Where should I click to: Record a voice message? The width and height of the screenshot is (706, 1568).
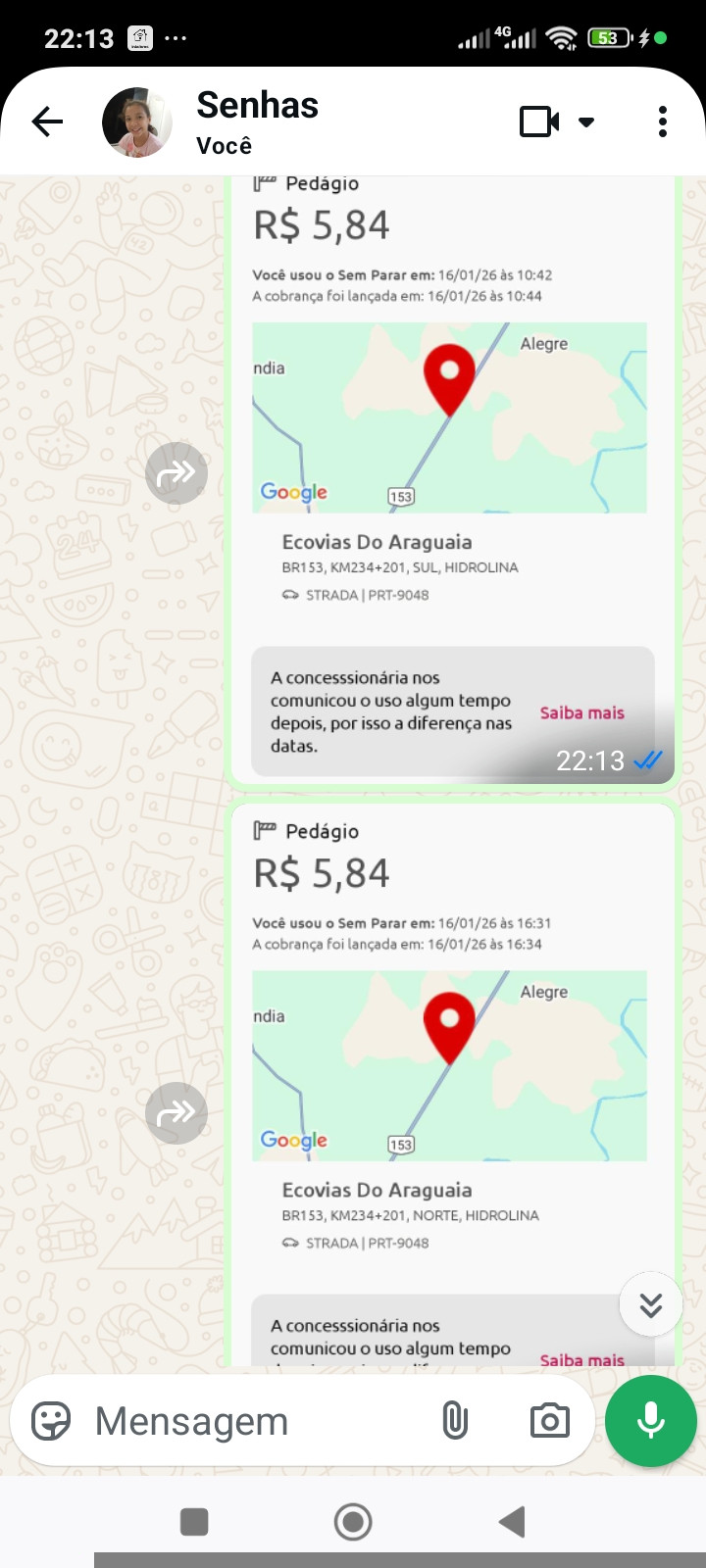(651, 1420)
